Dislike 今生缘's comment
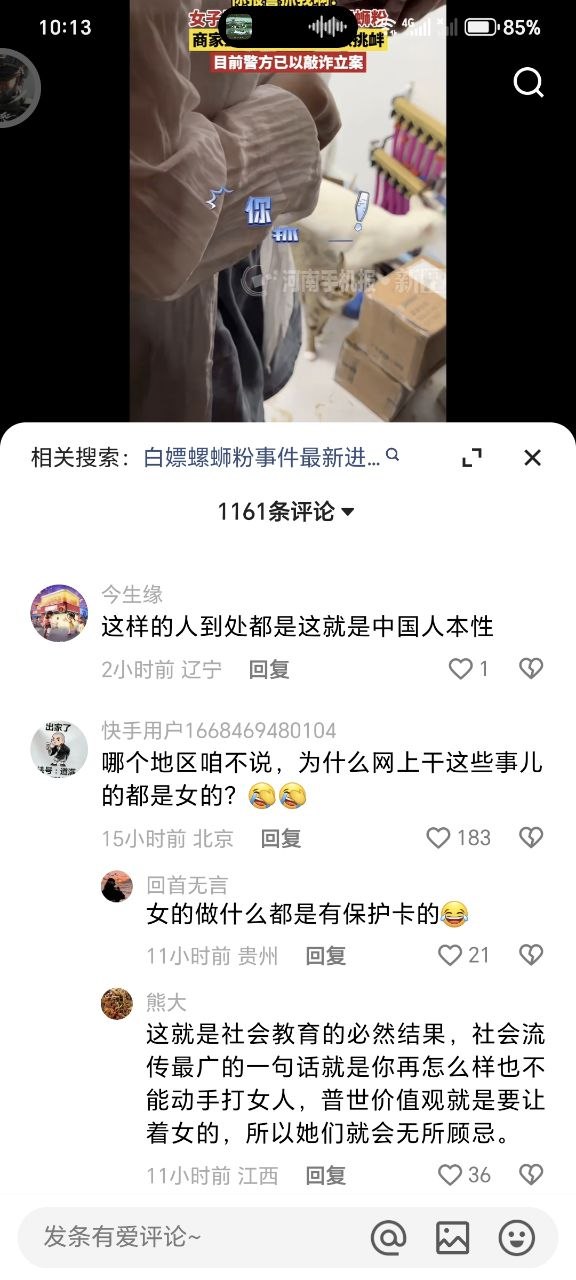 click(531, 669)
